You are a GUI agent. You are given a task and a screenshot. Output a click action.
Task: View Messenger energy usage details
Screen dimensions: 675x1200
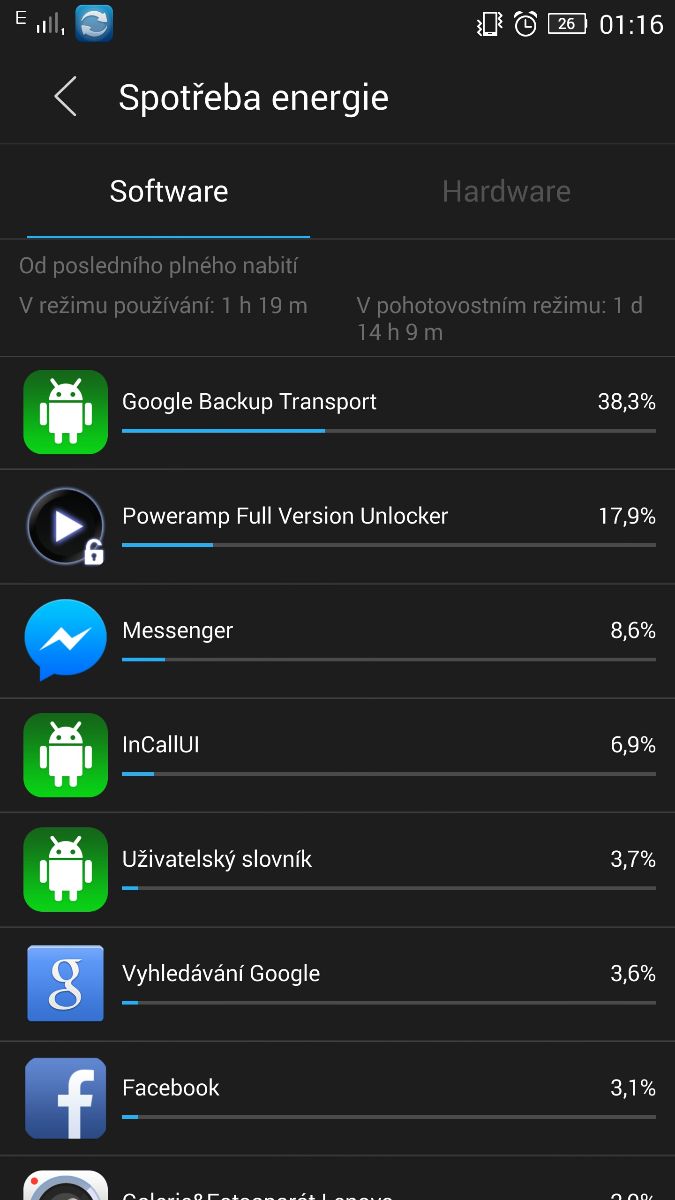click(337, 641)
